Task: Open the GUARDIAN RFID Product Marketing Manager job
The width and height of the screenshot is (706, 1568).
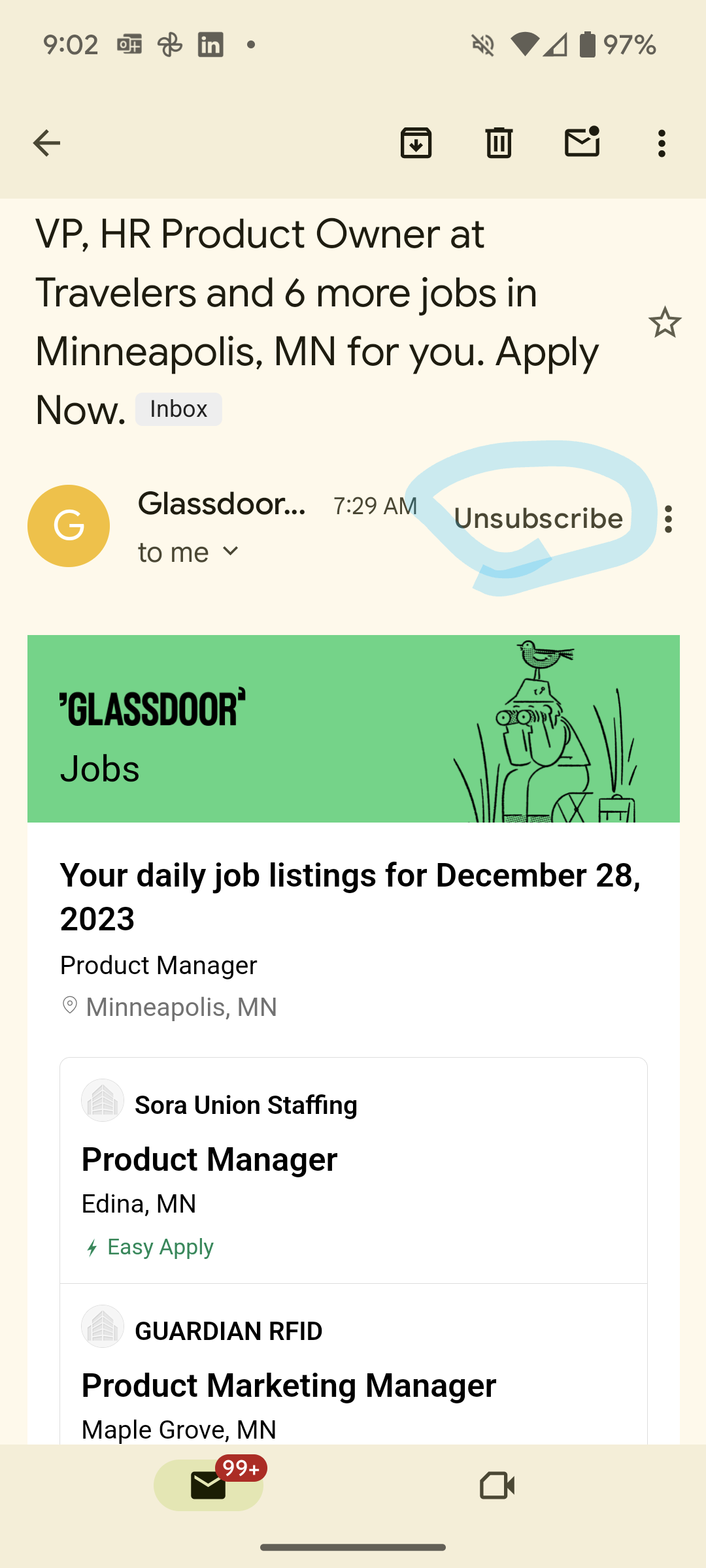Action: click(288, 1386)
